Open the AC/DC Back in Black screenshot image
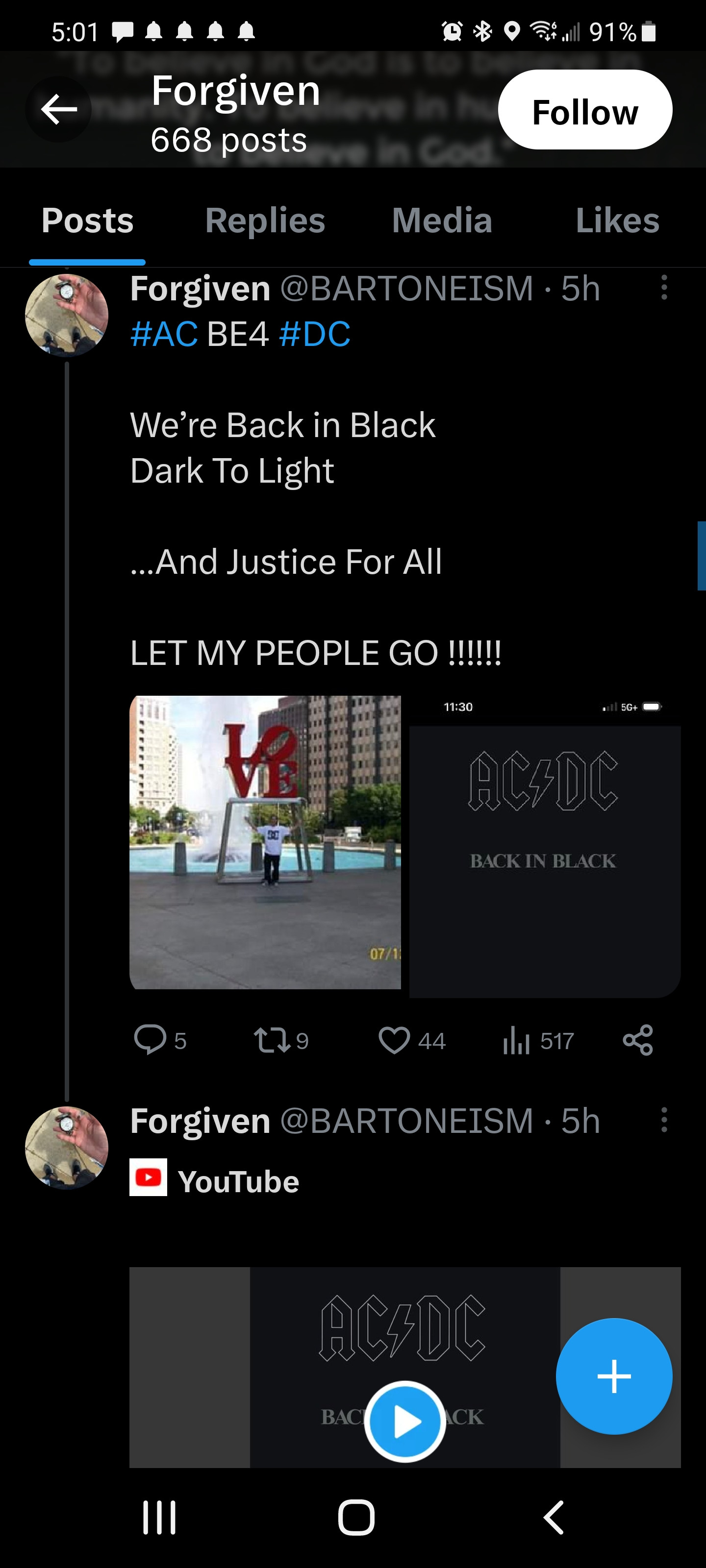The height and width of the screenshot is (1568, 706). [x=544, y=846]
